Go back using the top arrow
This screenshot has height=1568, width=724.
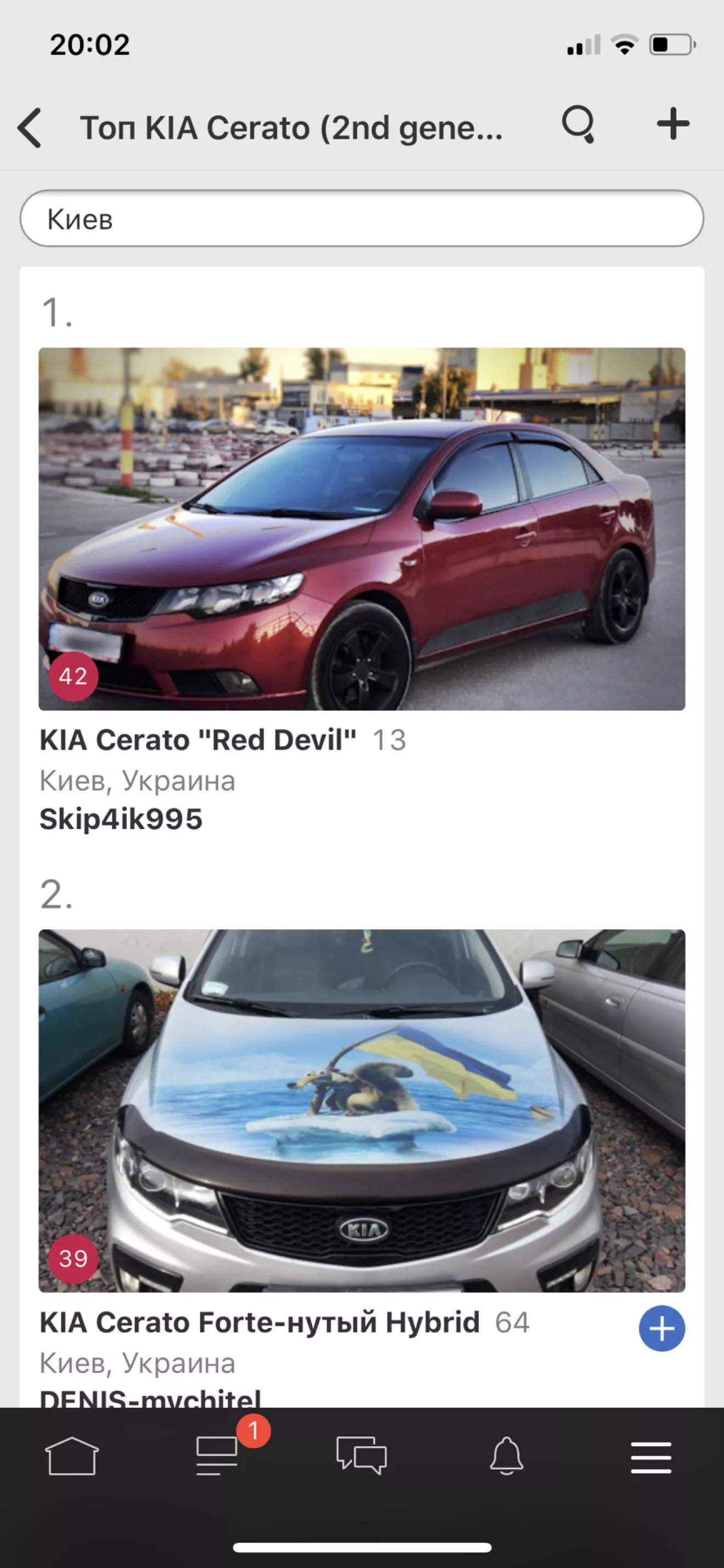pyautogui.click(x=30, y=128)
